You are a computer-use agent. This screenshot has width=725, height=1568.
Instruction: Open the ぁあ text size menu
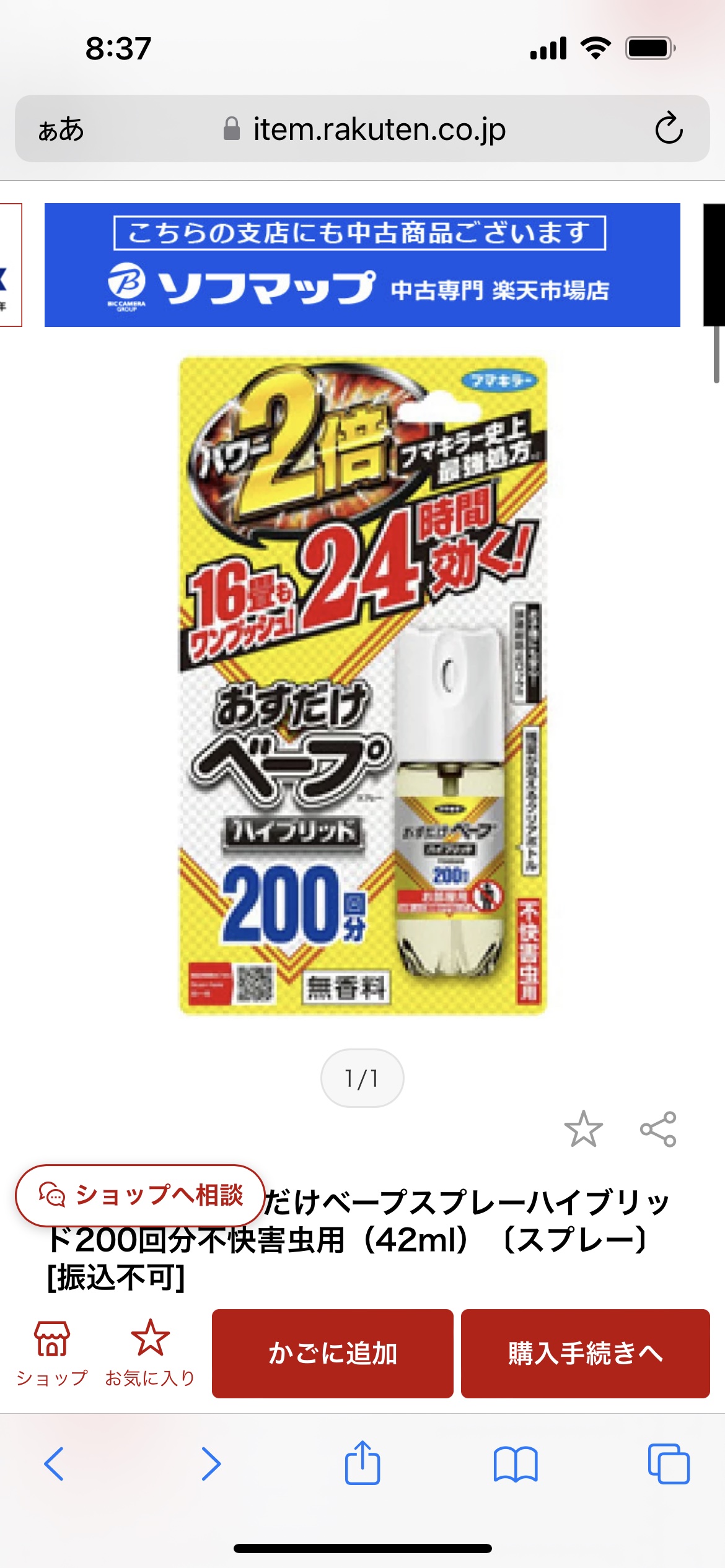[61, 129]
